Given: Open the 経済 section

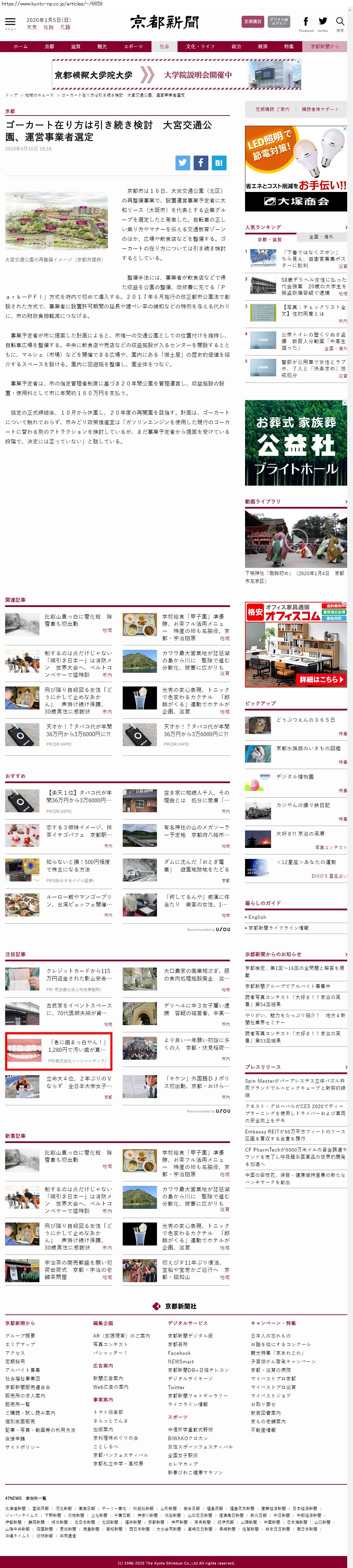Looking at the screenshot, I should [262, 46].
